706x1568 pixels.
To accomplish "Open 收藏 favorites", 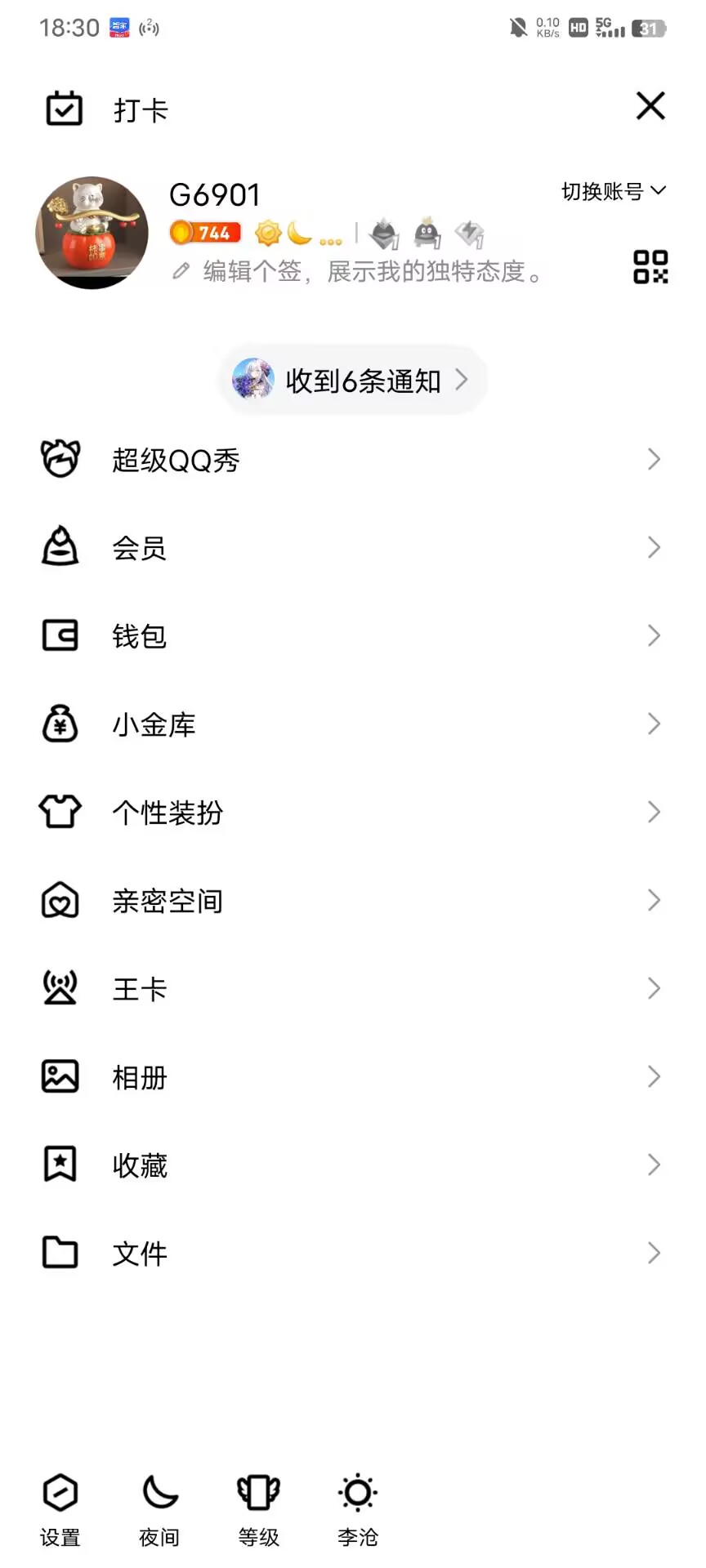I will tap(353, 1165).
